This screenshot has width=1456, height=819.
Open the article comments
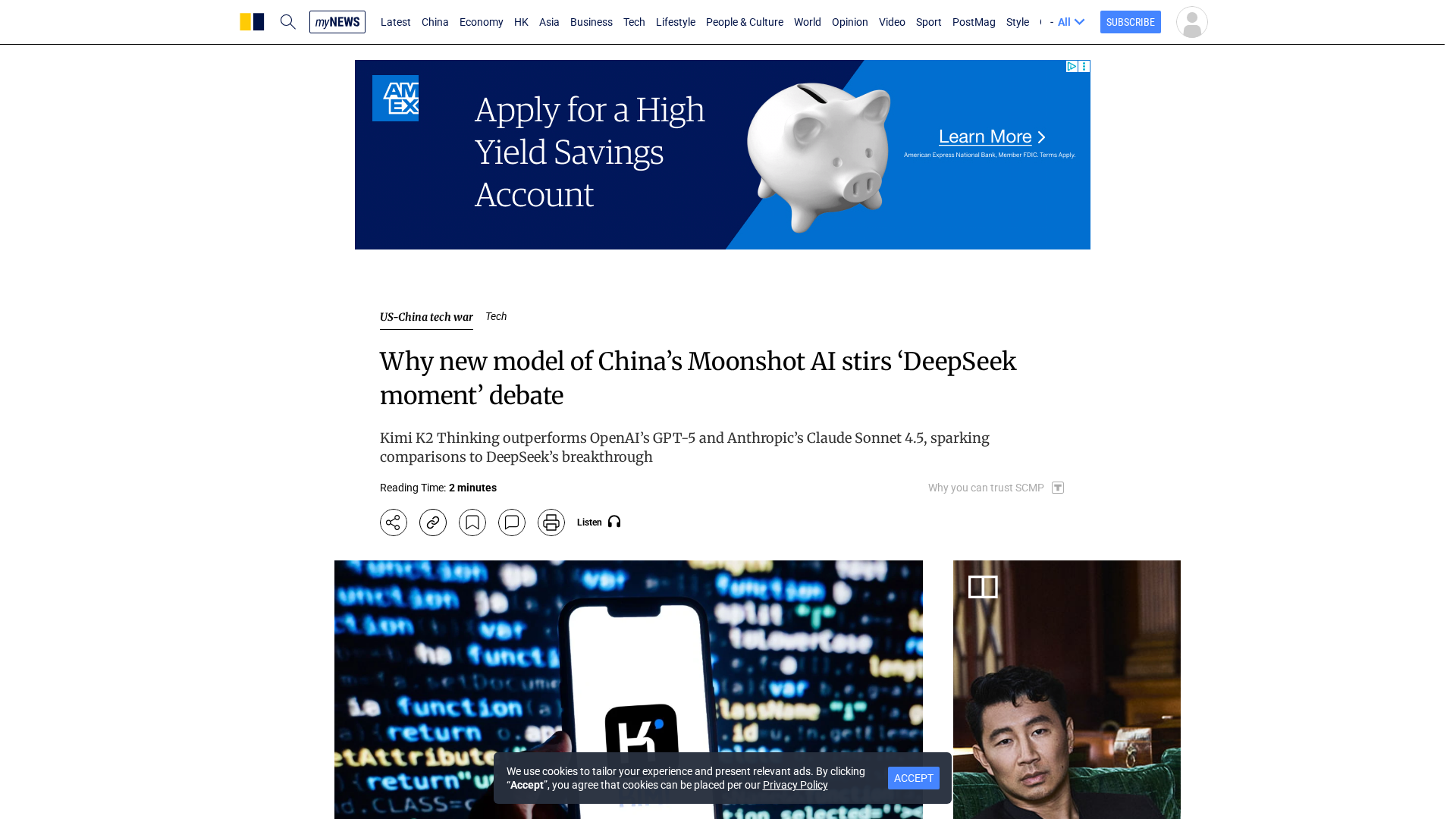coord(511,522)
